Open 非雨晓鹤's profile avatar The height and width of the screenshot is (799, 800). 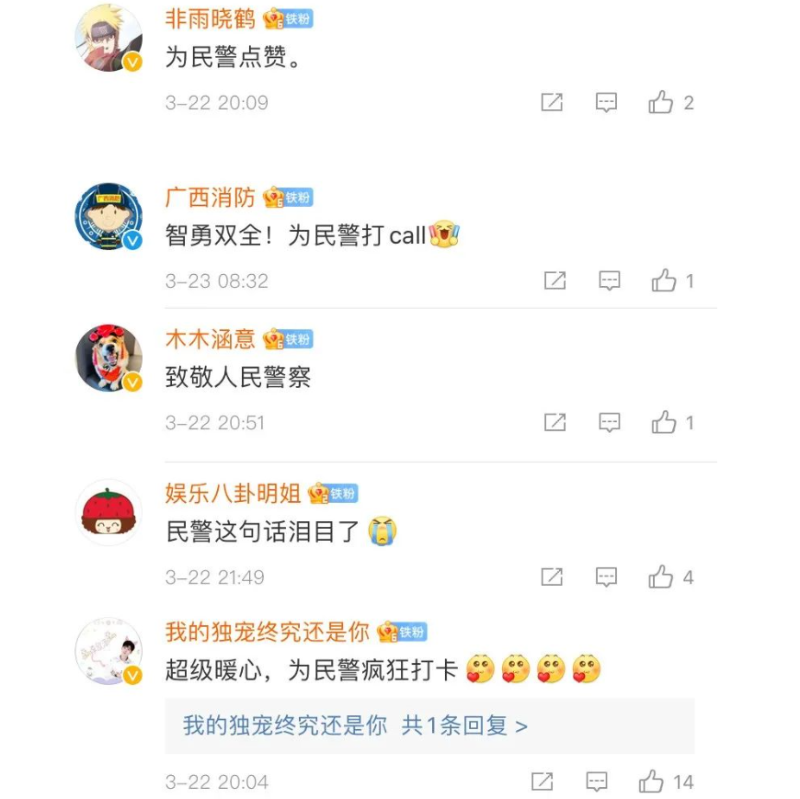pyautogui.click(x=108, y=38)
